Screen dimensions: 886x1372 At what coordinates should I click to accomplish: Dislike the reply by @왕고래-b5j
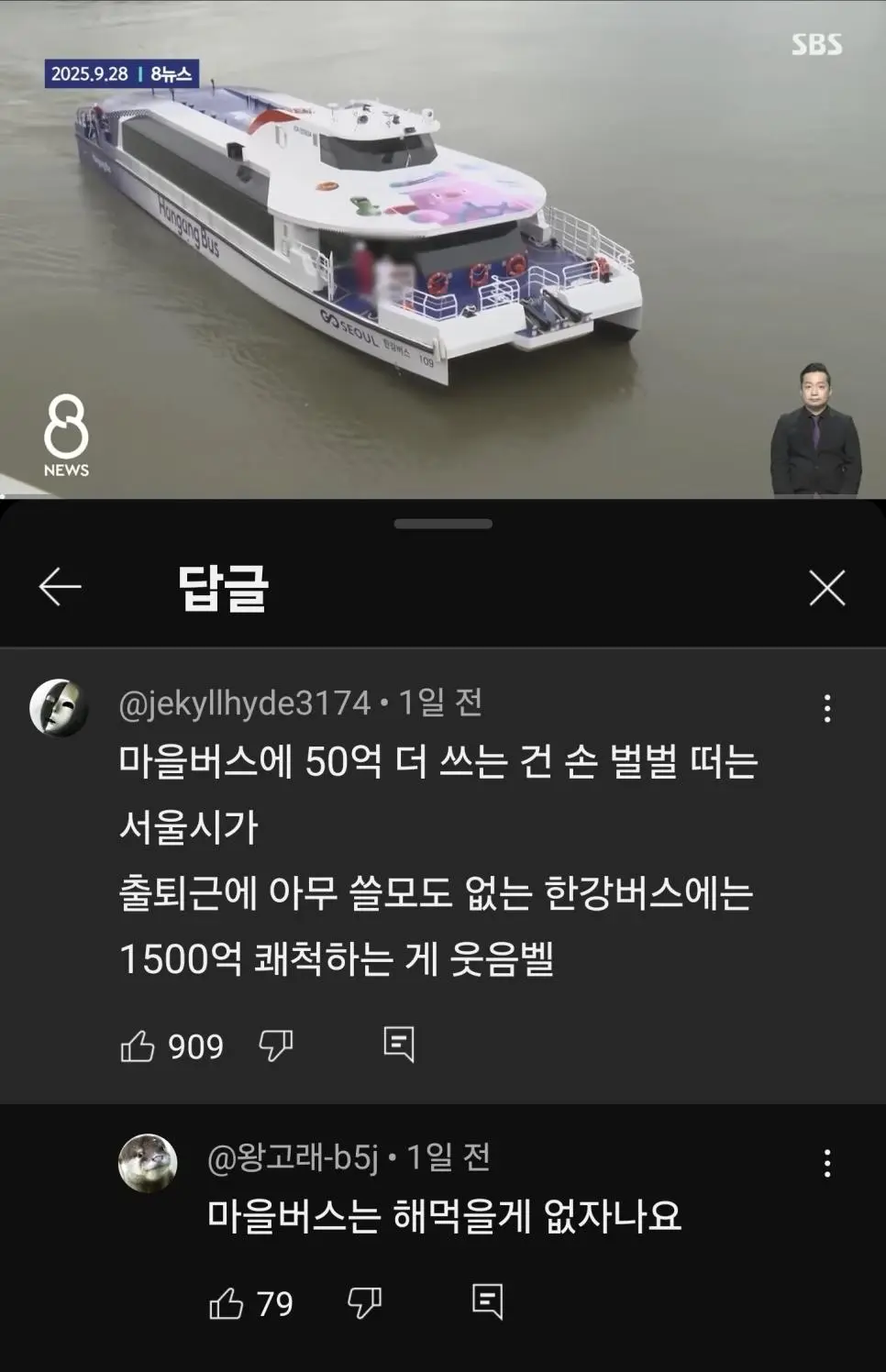click(364, 1303)
